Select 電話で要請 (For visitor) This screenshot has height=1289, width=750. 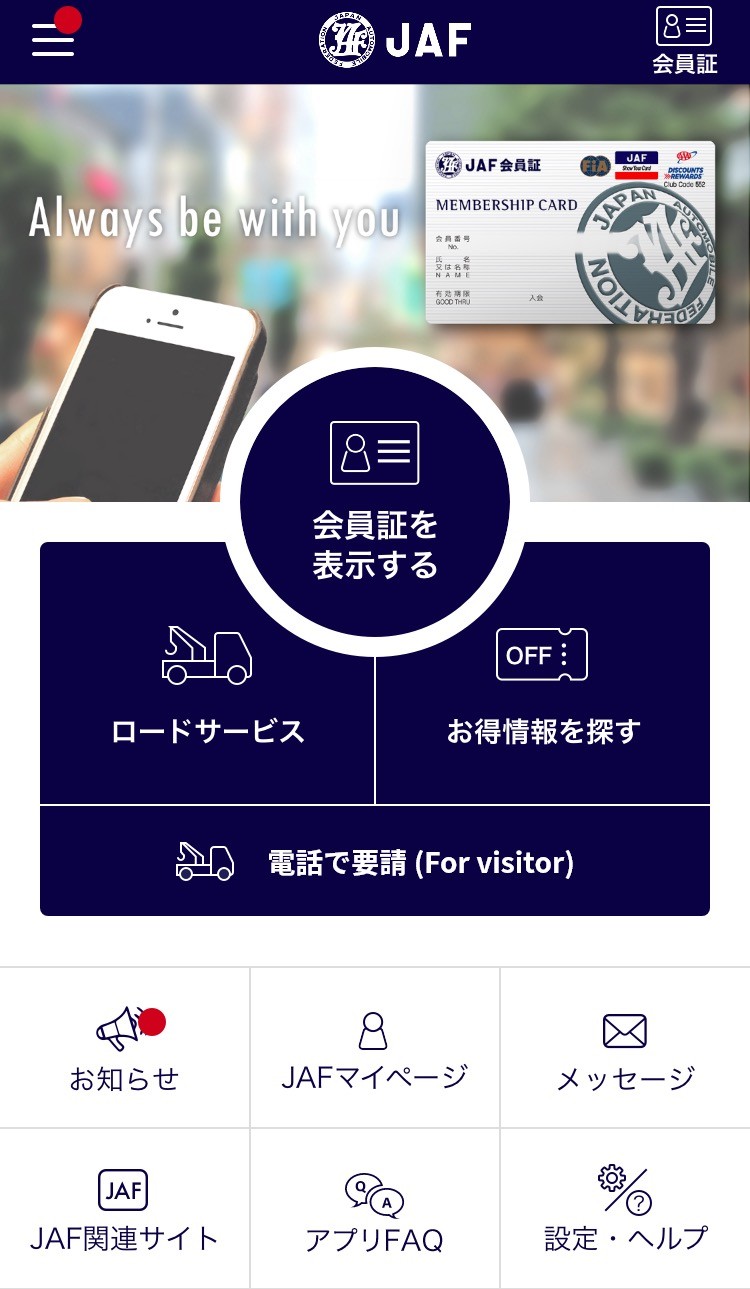tap(375, 861)
